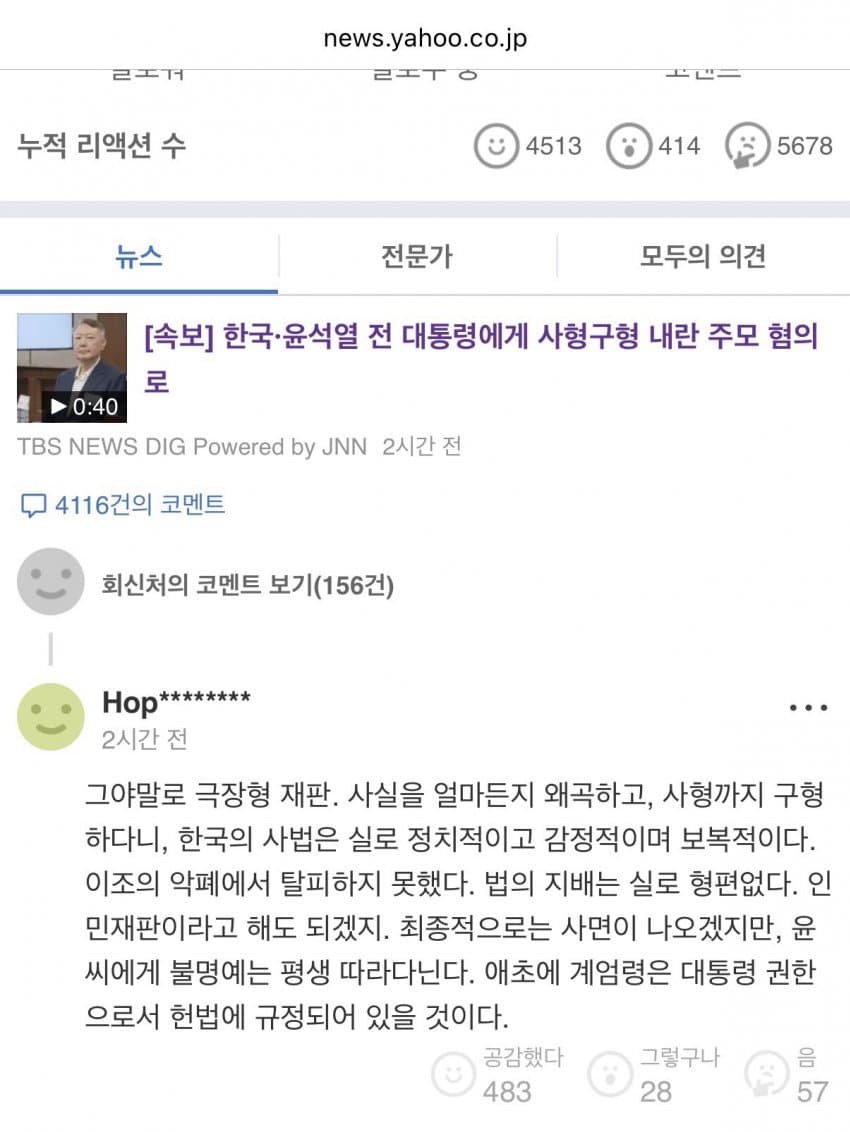
Task: Switch to the 뉴스 tab
Action: pyautogui.click(x=139, y=256)
